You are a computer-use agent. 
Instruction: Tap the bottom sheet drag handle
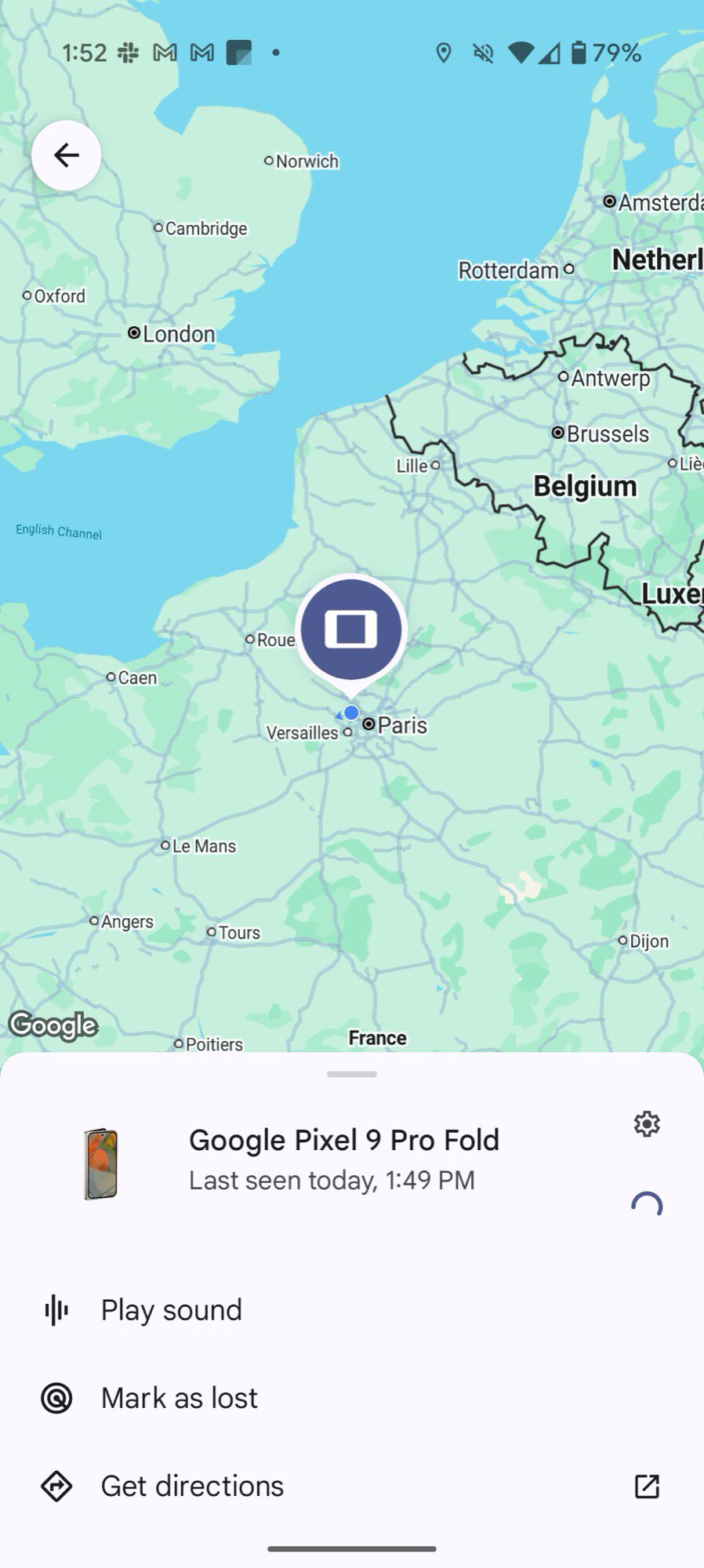click(x=352, y=1074)
